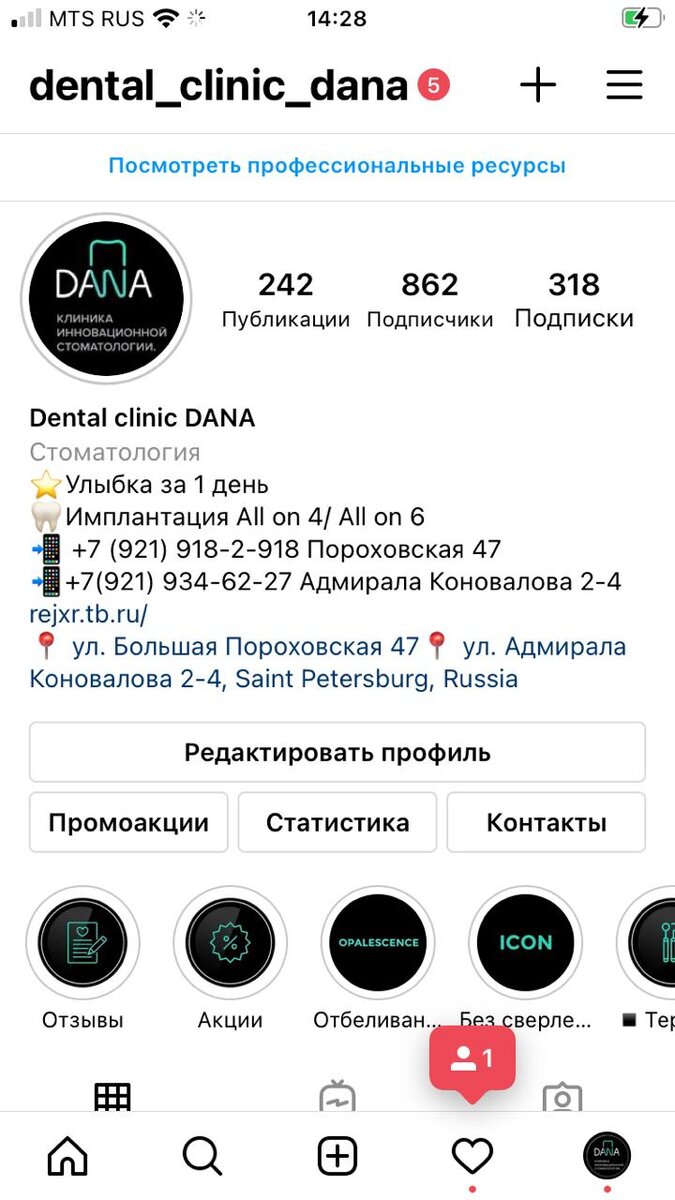Open the hamburger menu
The height and width of the screenshot is (1200, 675).
coord(624,86)
